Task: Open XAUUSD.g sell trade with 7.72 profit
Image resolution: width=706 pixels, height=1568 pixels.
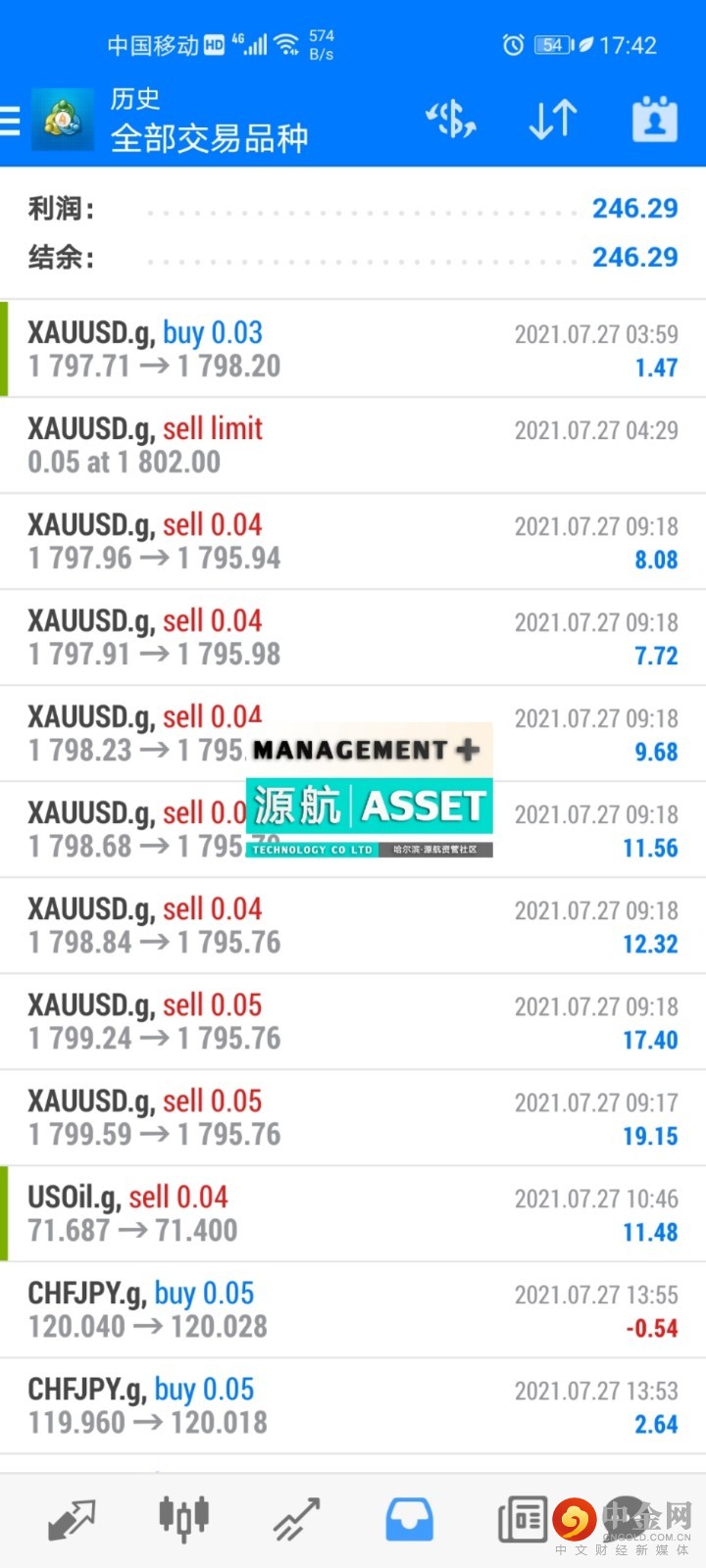Action: tap(353, 637)
